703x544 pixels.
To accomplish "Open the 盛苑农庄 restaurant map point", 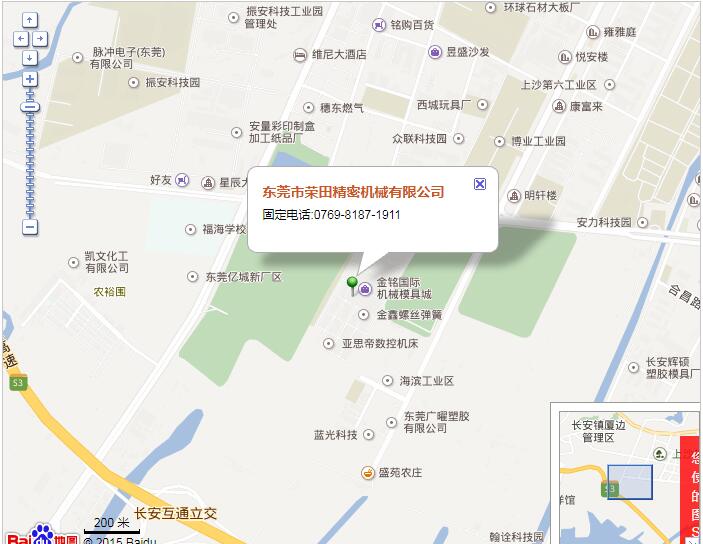I will 368,472.
